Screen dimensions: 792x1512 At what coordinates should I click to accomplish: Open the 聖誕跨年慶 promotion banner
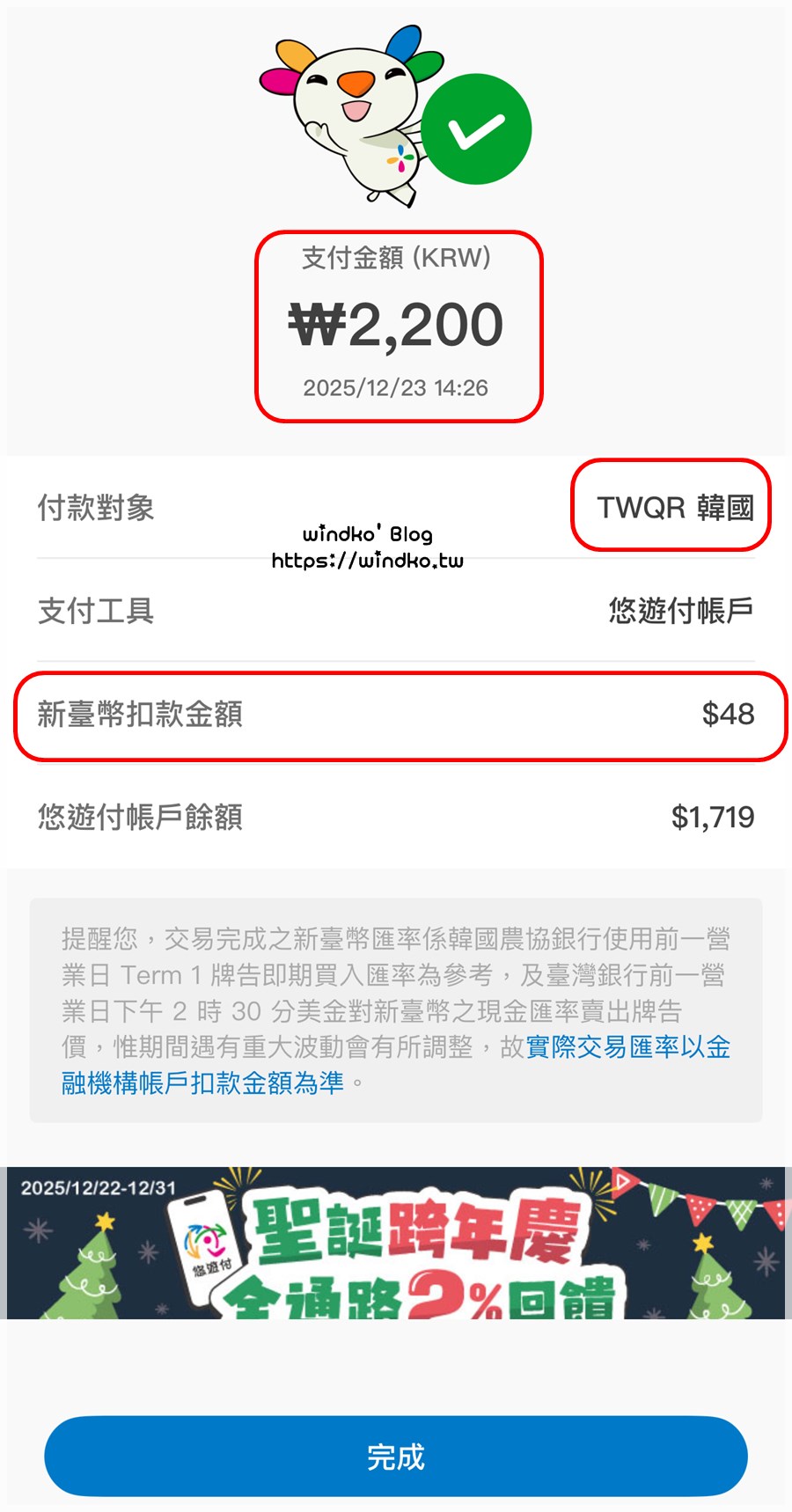[x=396, y=1243]
